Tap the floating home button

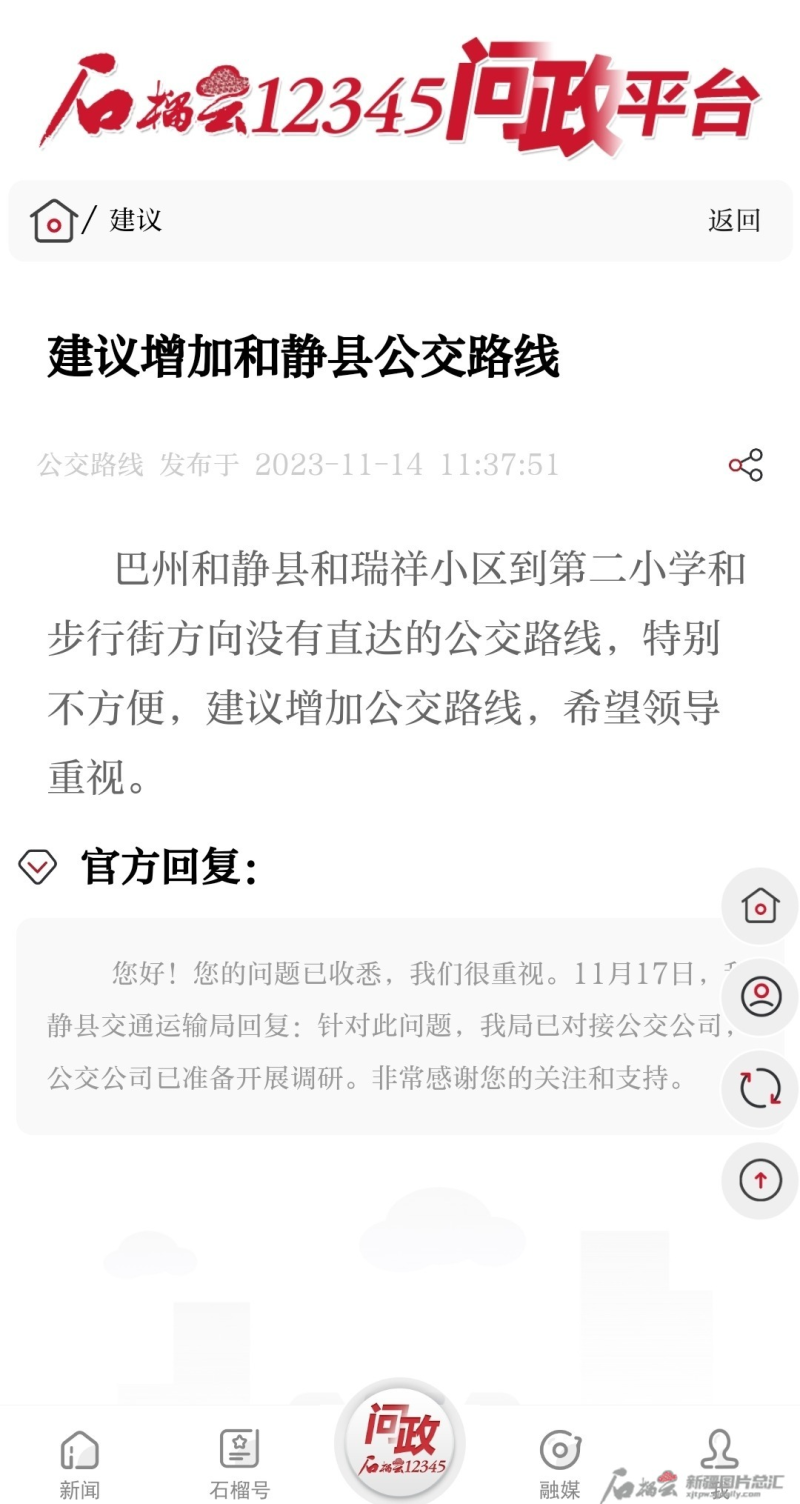pyautogui.click(x=760, y=906)
